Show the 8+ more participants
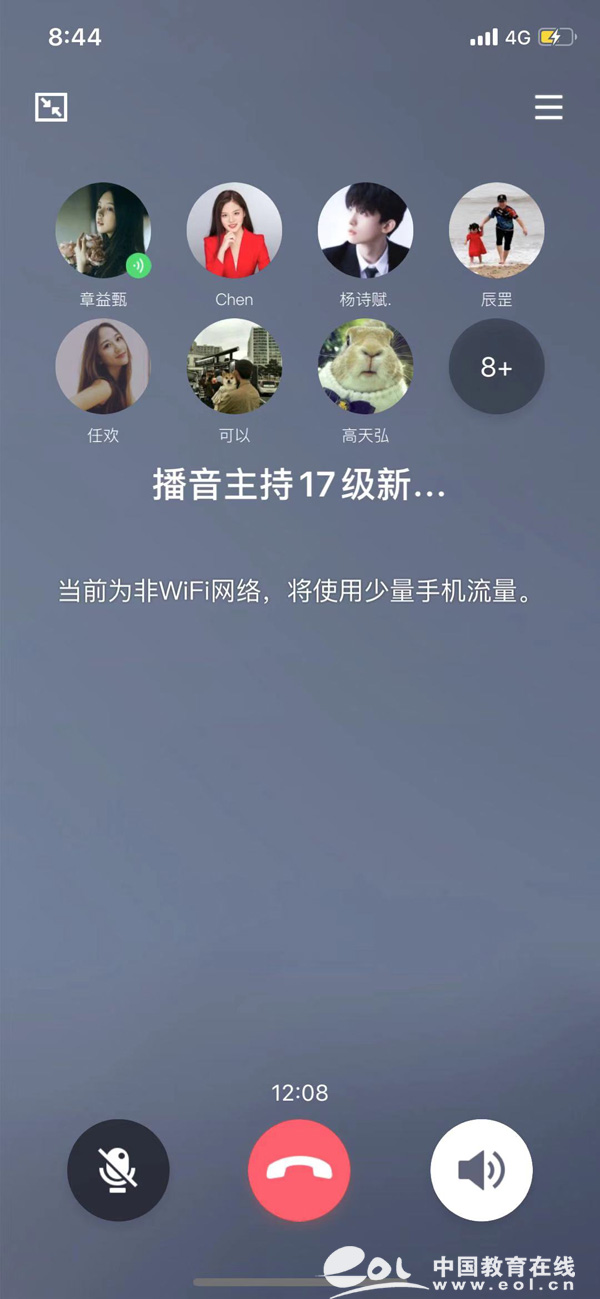The width and height of the screenshot is (600, 1299). coord(496,366)
